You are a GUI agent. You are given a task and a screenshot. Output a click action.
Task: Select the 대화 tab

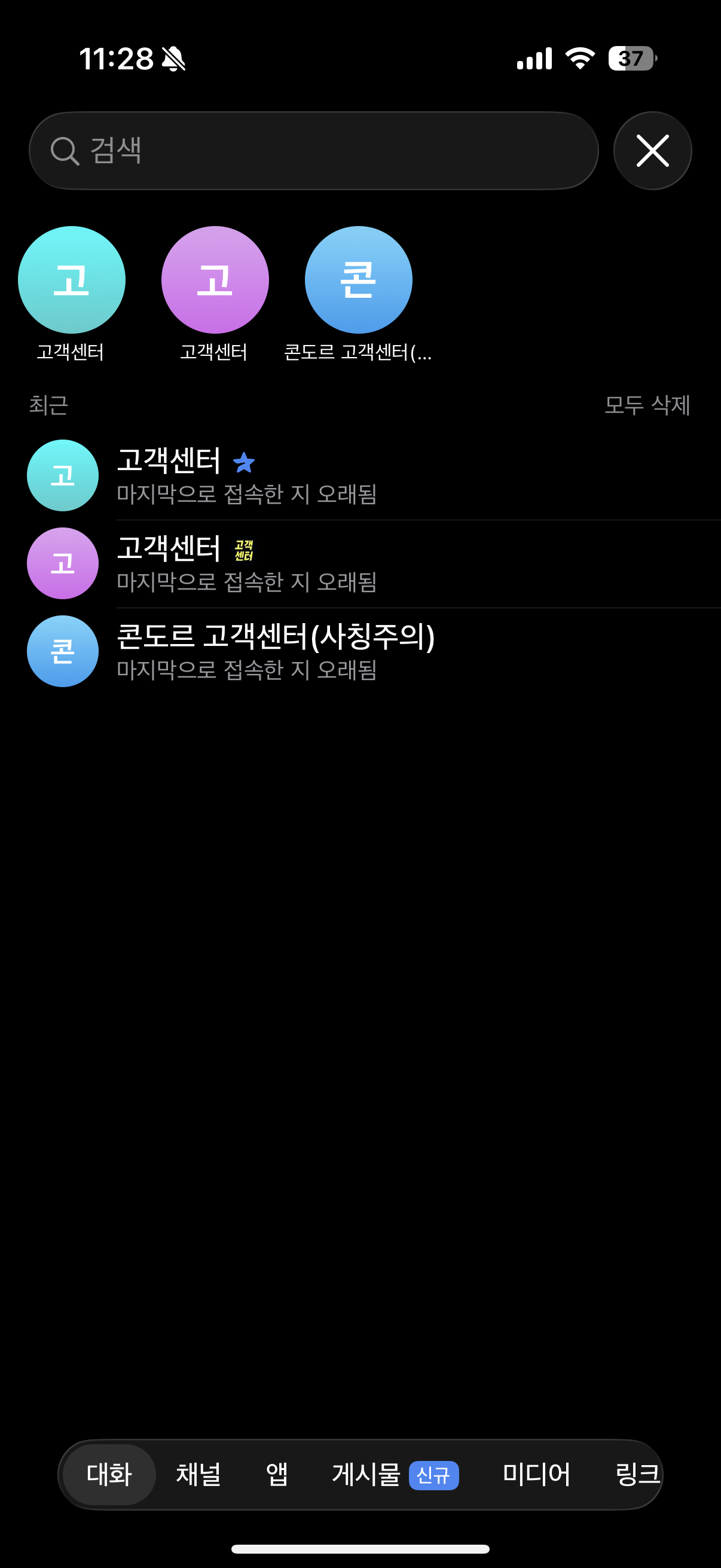[109, 1474]
